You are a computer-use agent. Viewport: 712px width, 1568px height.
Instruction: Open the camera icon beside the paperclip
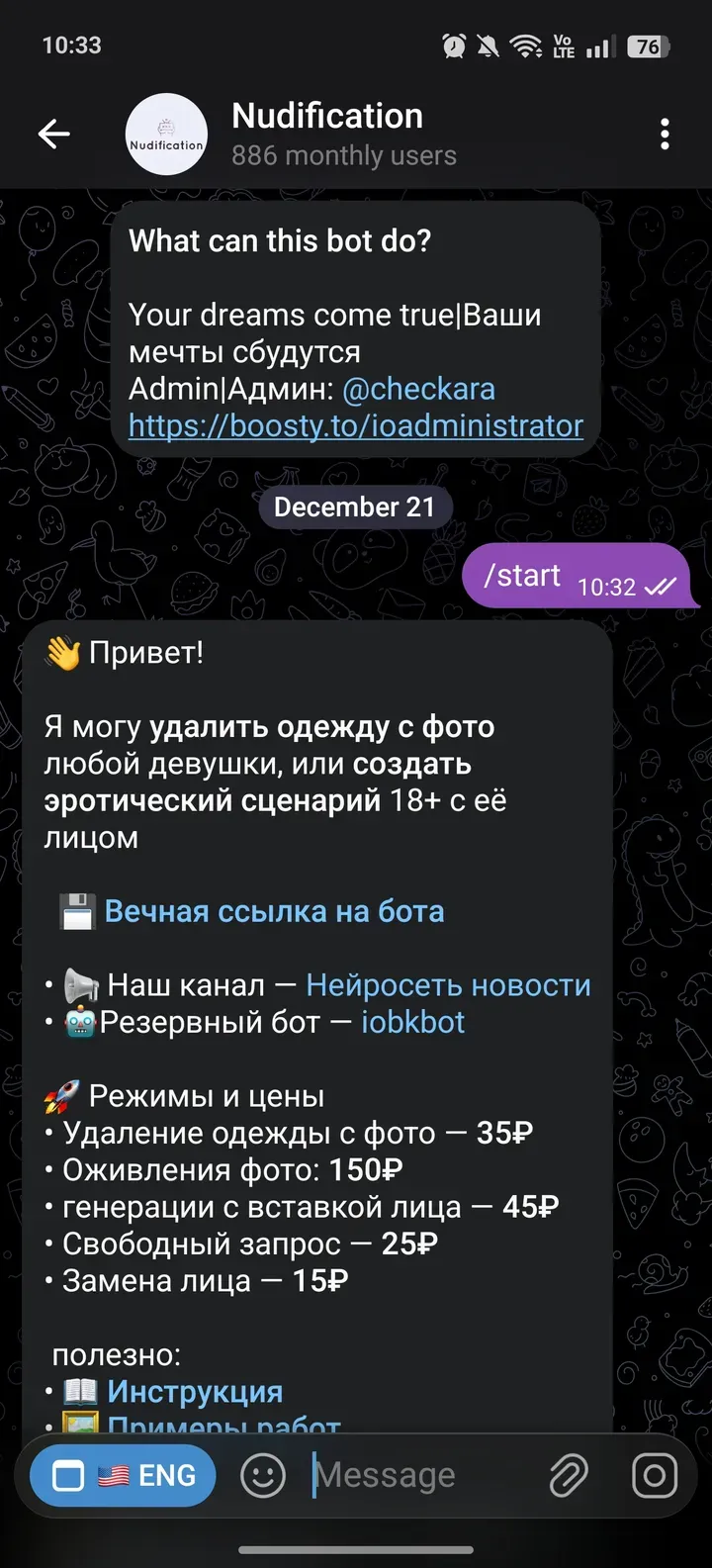pyautogui.click(x=655, y=1476)
